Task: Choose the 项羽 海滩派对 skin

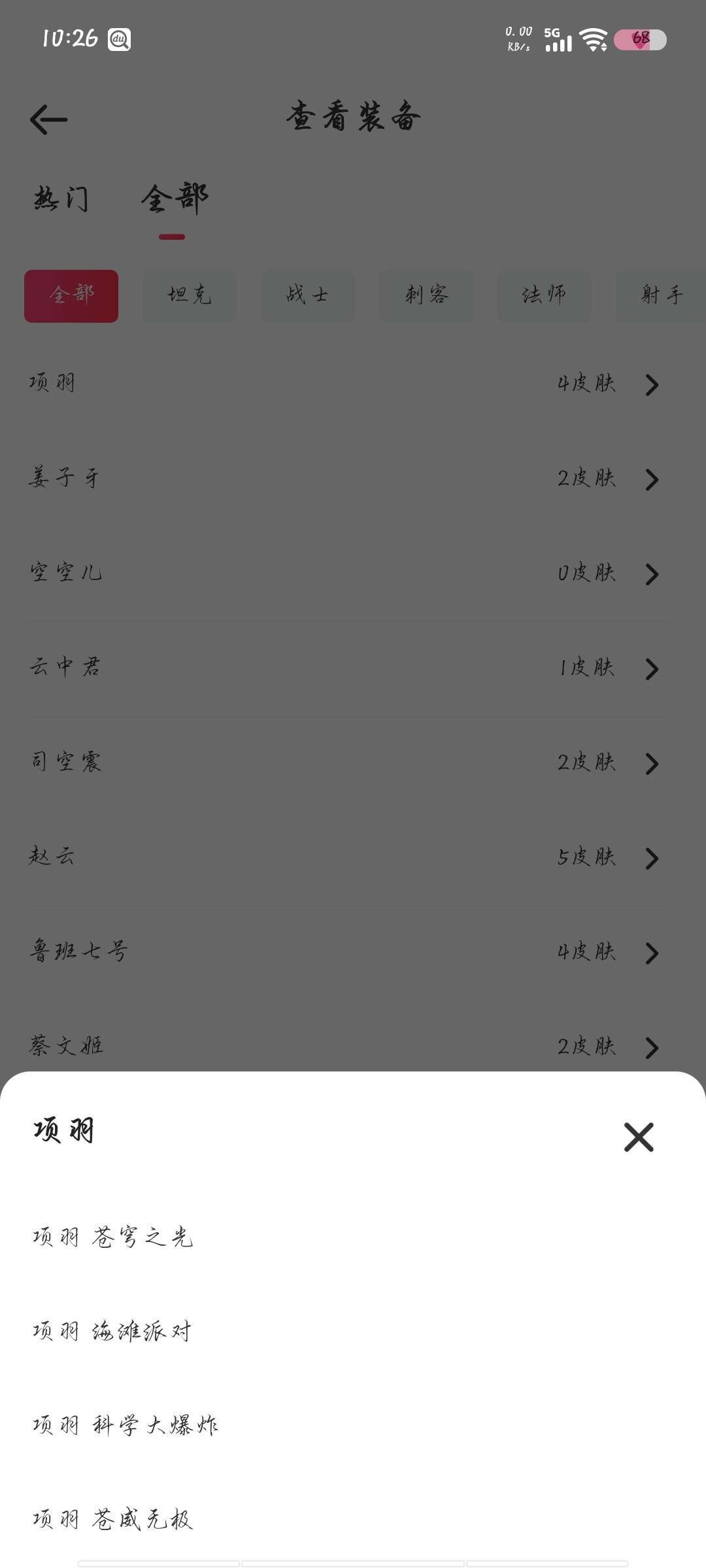Action: tap(353, 1331)
